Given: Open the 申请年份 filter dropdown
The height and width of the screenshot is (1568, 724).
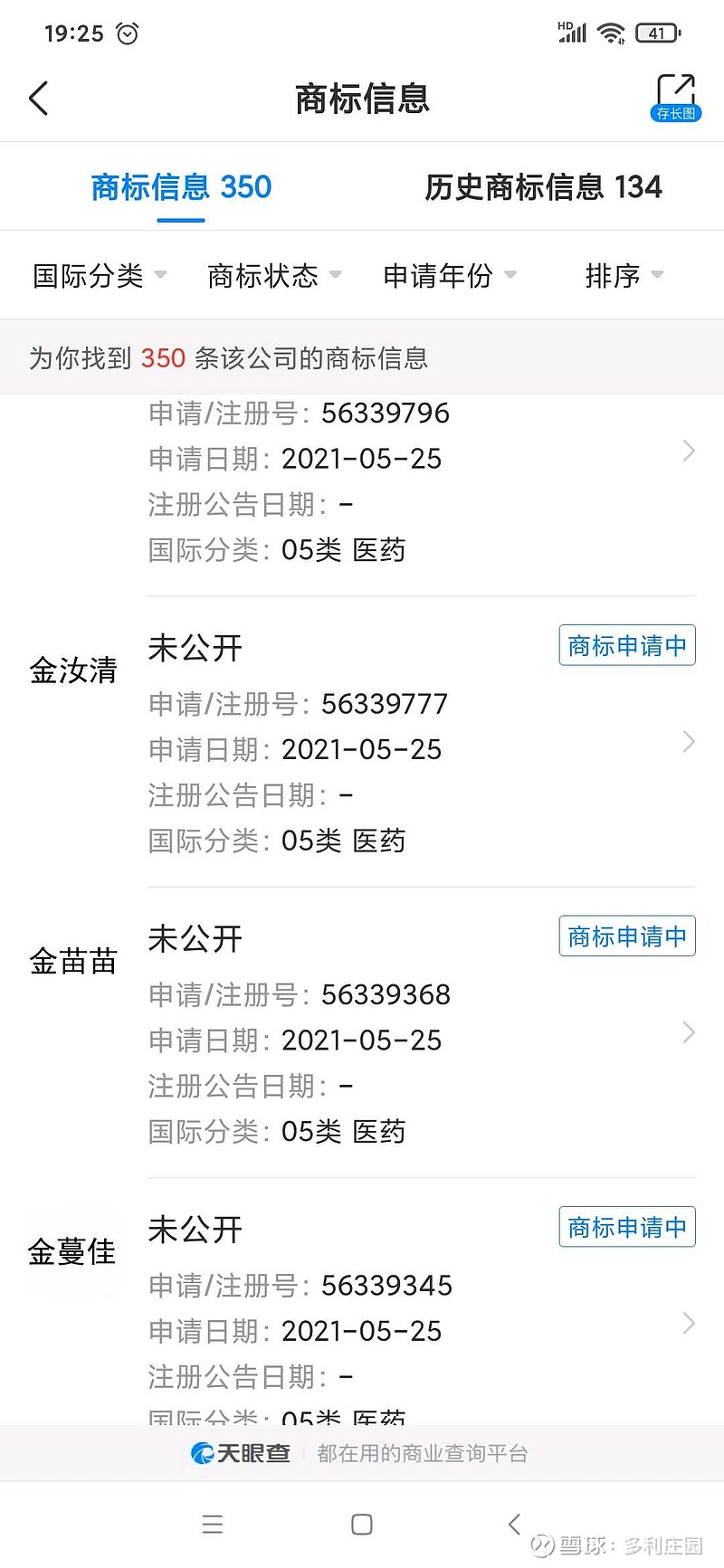Looking at the screenshot, I should tap(450, 275).
